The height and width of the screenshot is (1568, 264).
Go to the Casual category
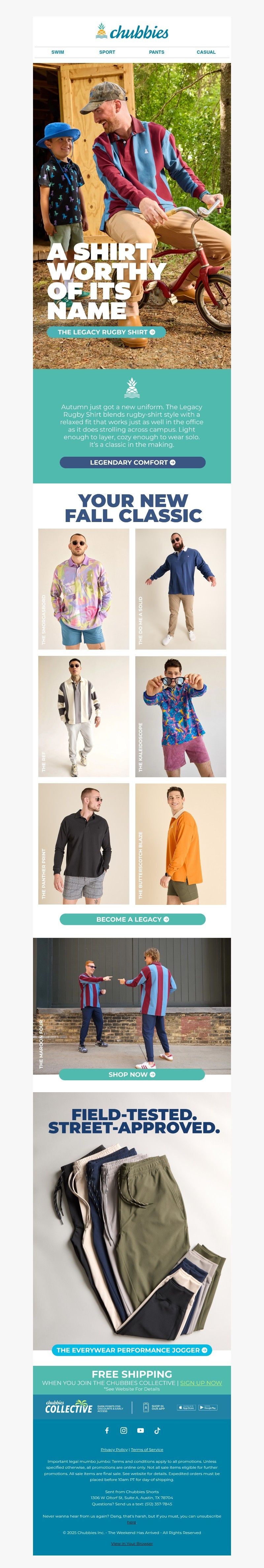[x=206, y=52]
